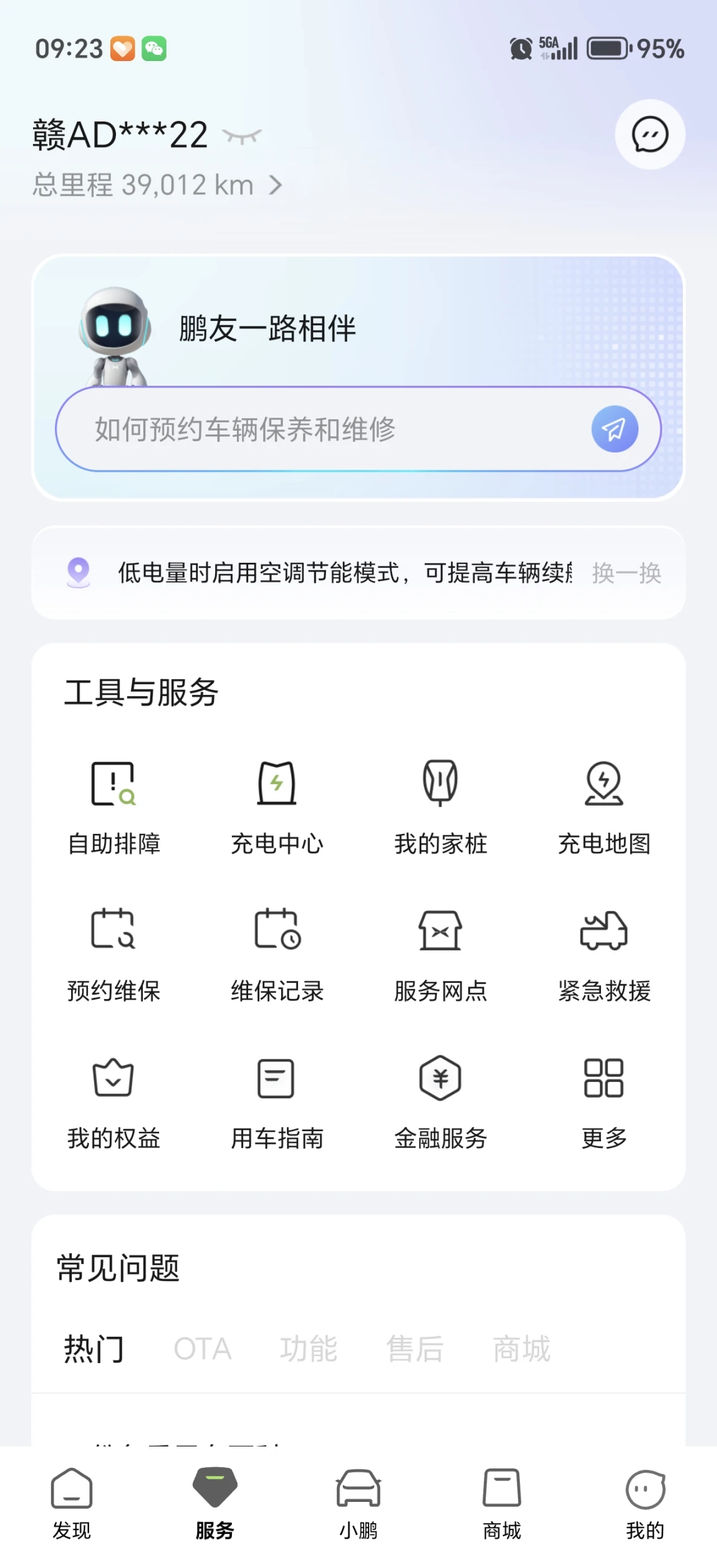
Task: Tap 换一换 to refresh the tip
Action: point(626,573)
